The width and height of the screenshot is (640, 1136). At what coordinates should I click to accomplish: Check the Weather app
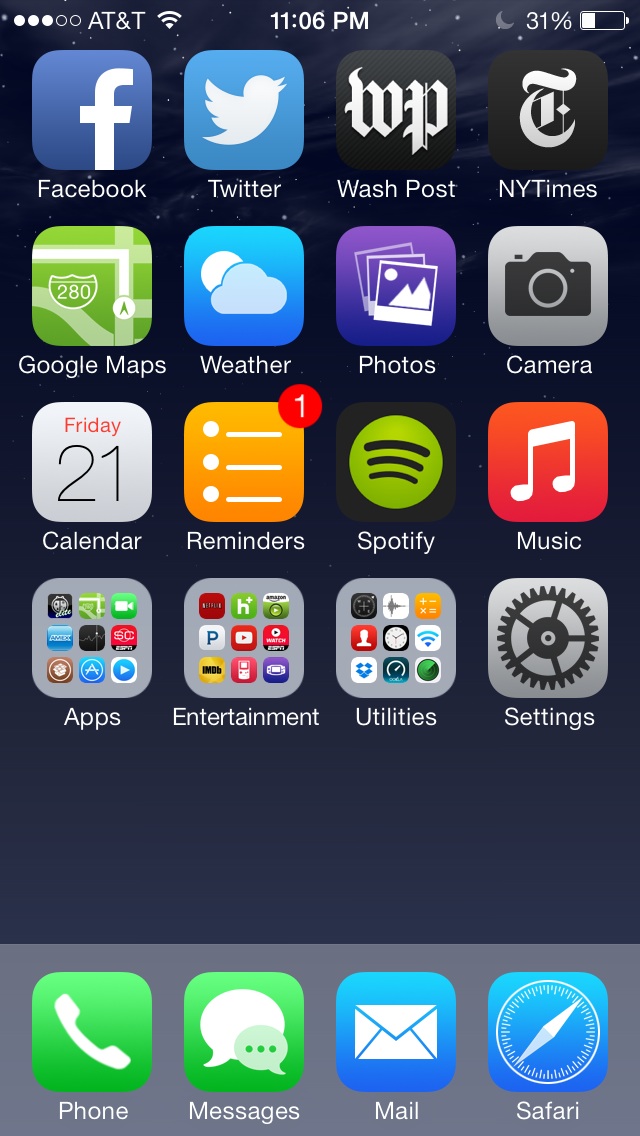(244, 286)
